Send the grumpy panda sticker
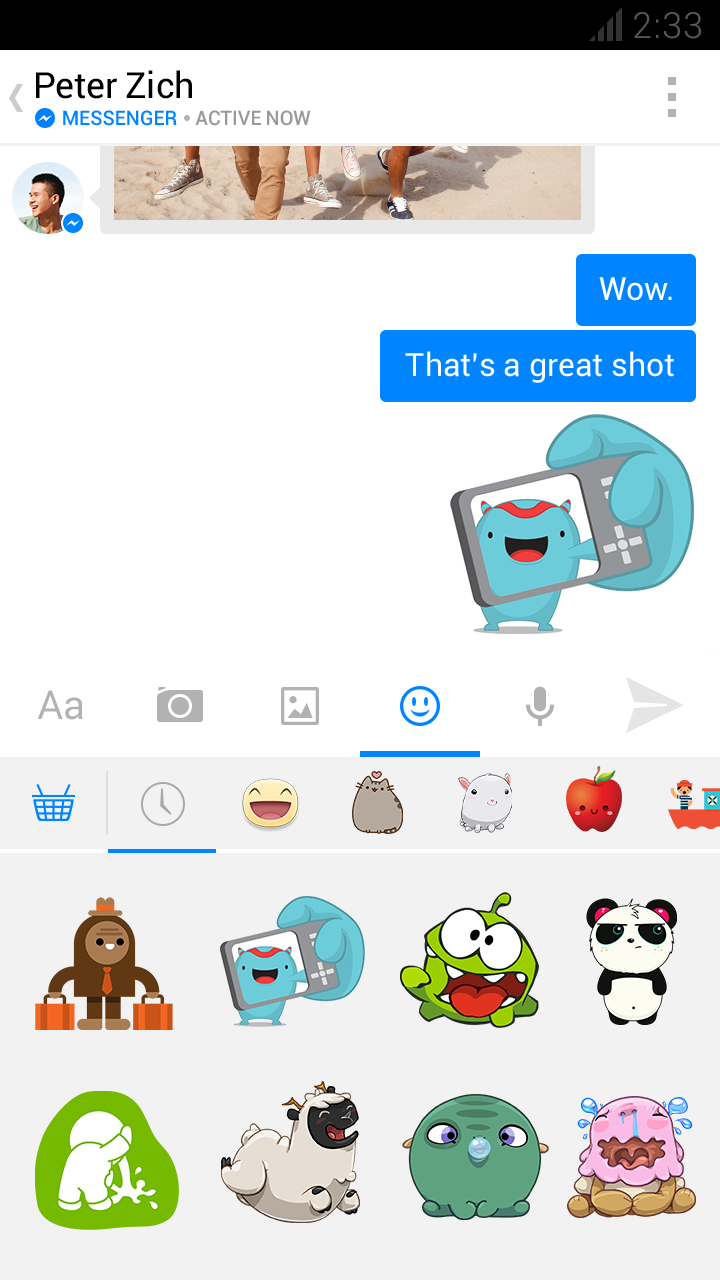 (632, 961)
